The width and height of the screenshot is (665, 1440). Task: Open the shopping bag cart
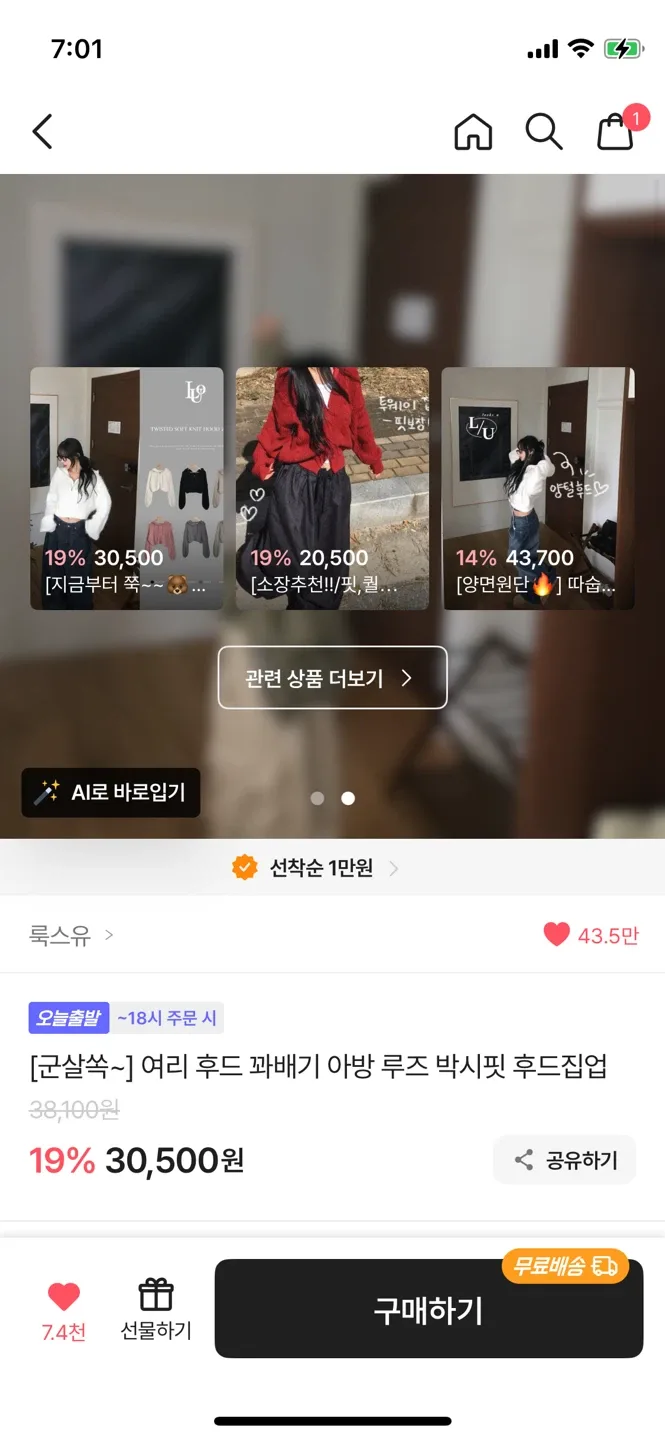pos(616,131)
